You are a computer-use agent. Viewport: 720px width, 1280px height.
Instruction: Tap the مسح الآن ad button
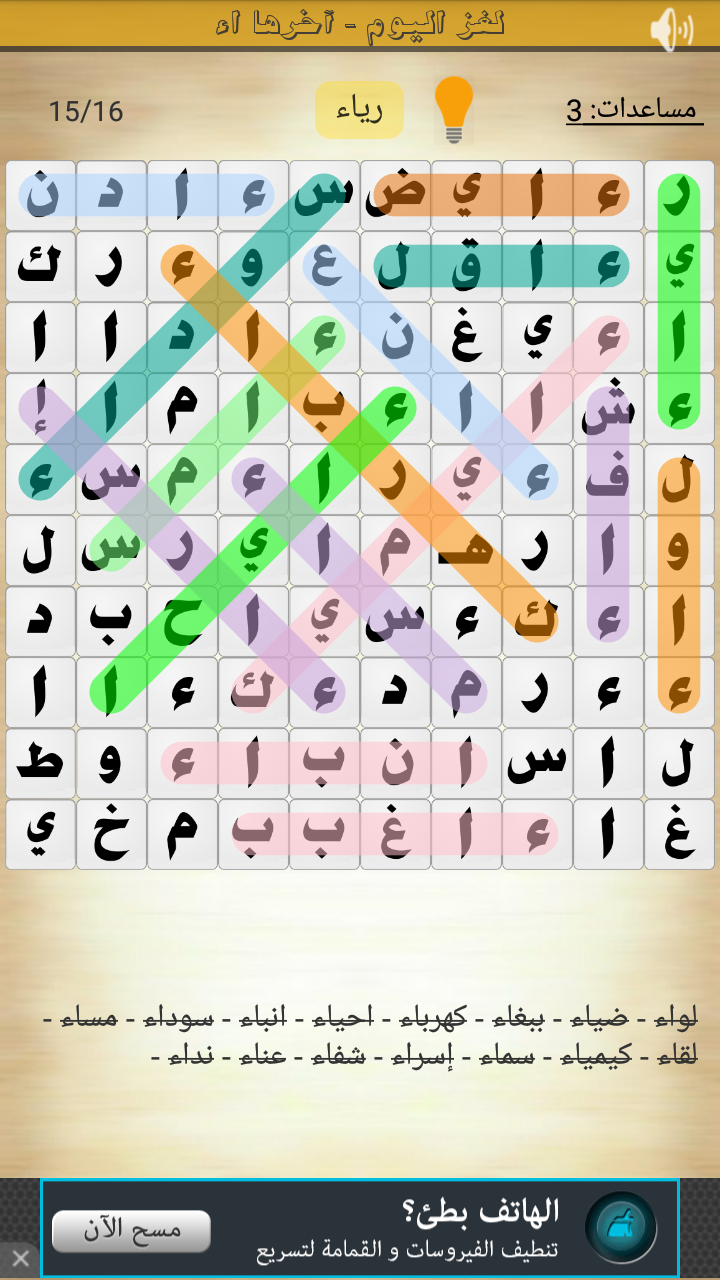[x=131, y=1231]
